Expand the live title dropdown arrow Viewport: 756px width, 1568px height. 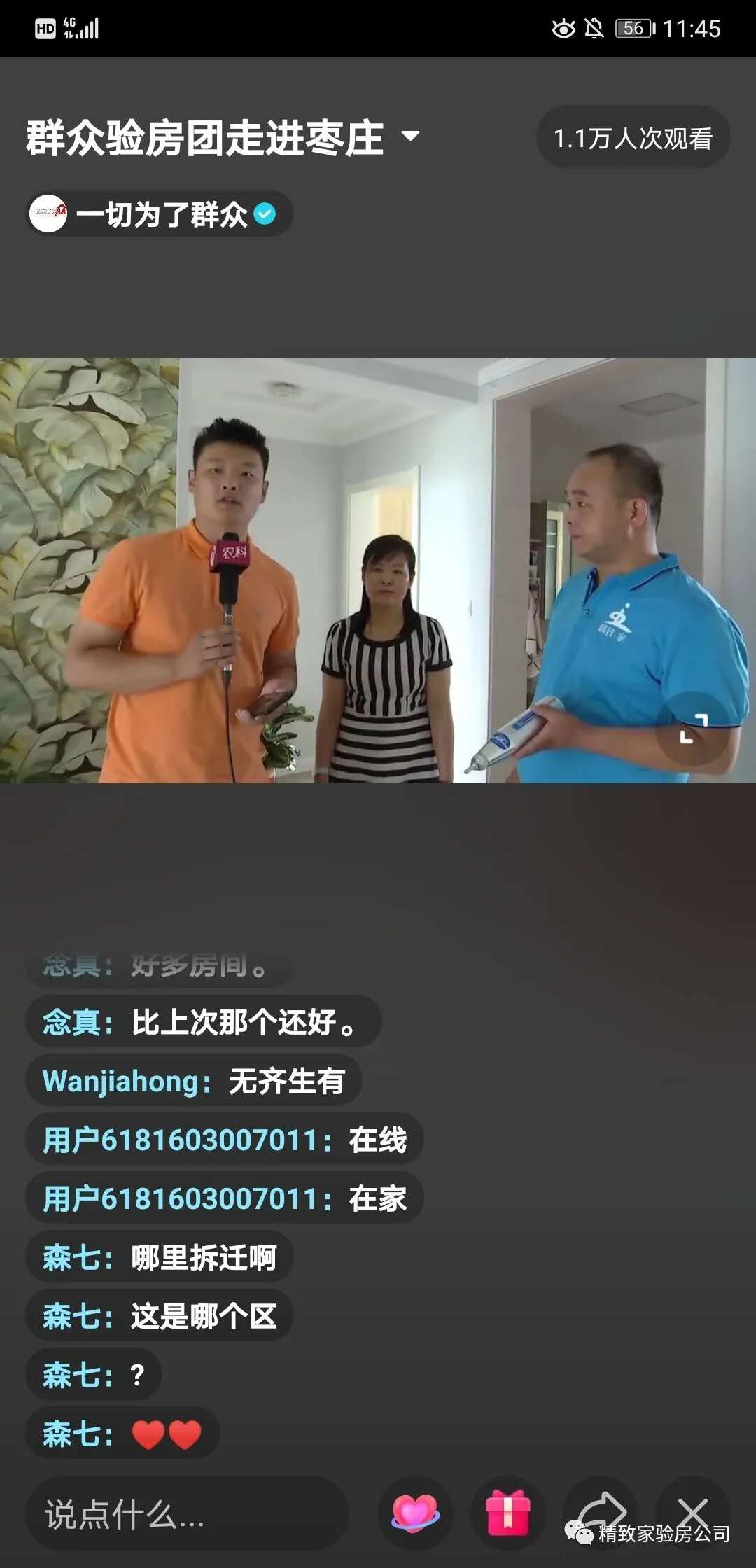coord(411,136)
